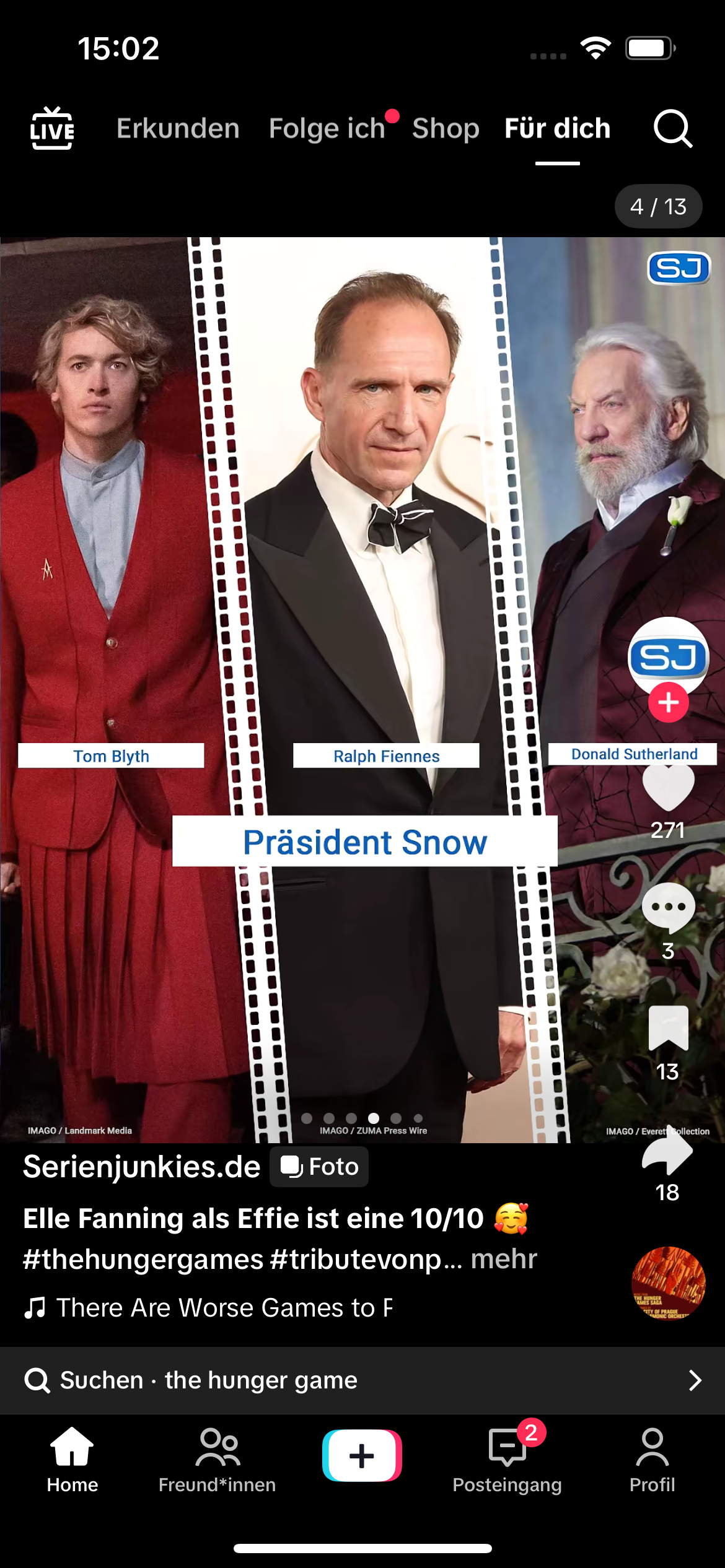Open the sound There Are Worse Games
The image size is (725, 1568).
point(223,1307)
